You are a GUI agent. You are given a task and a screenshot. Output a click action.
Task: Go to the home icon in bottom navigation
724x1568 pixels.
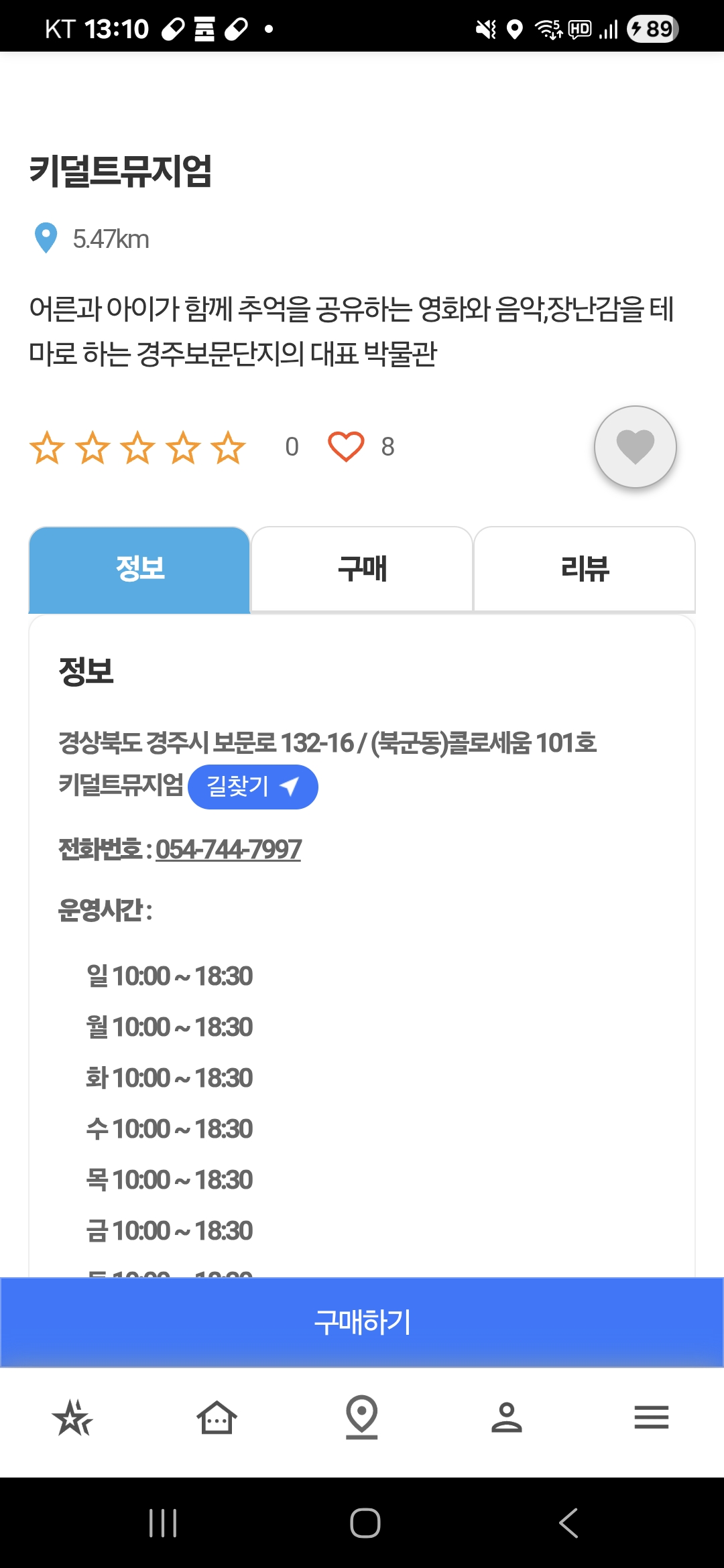(217, 1417)
